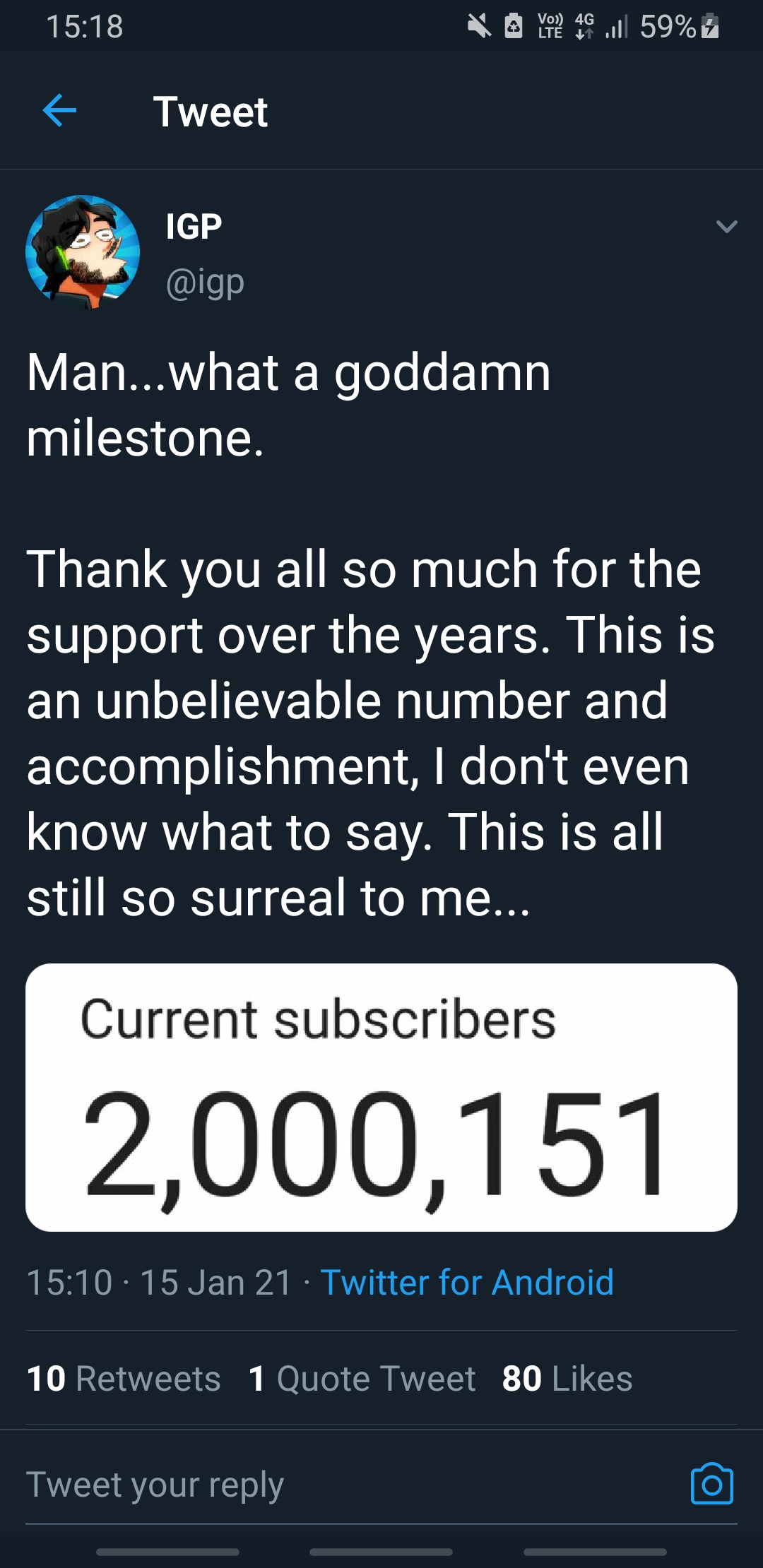Open the @igp username handle
The width and height of the screenshot is (763, 1568).
[x=206, y=281]
